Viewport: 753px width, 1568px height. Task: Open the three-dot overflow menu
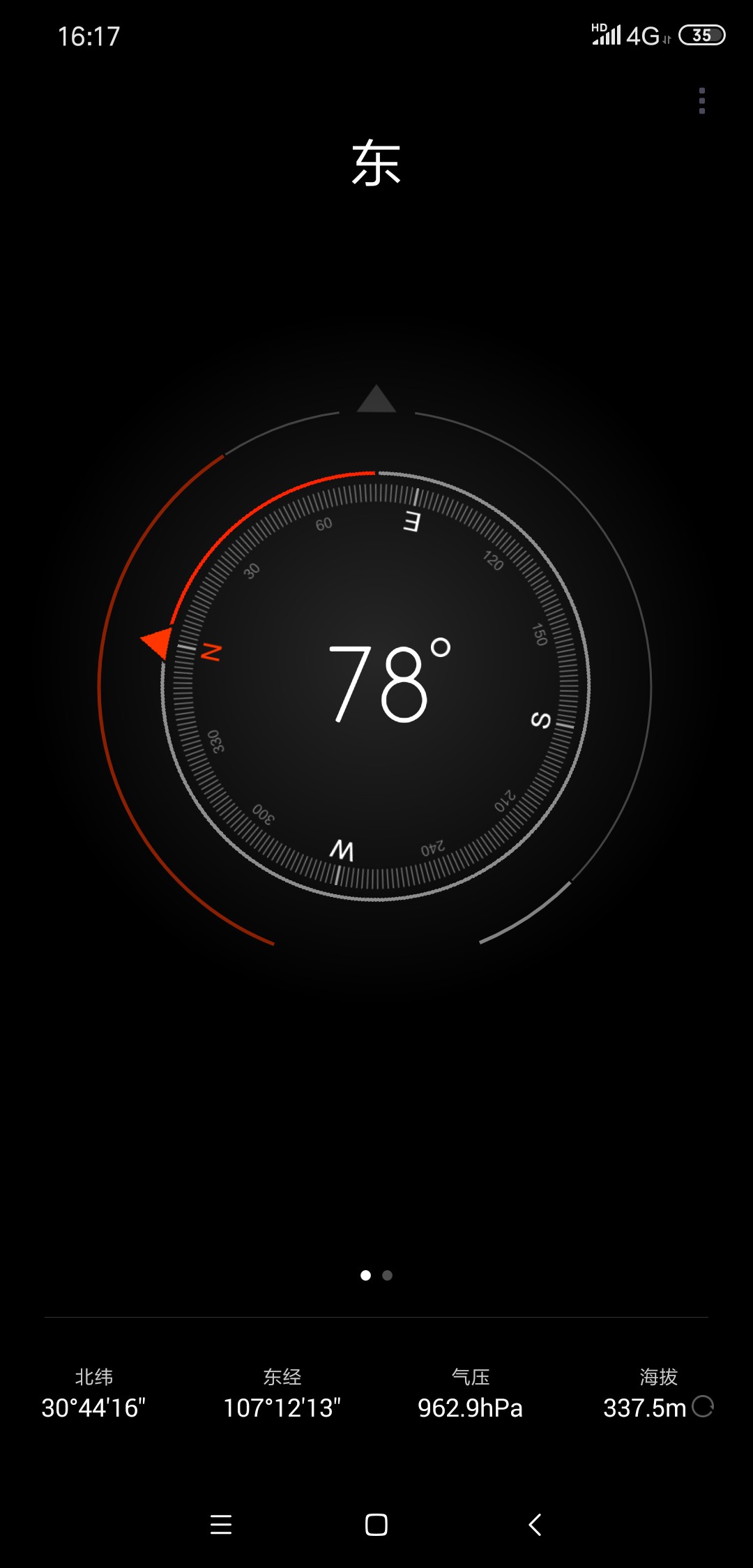(x=701, y=101)
